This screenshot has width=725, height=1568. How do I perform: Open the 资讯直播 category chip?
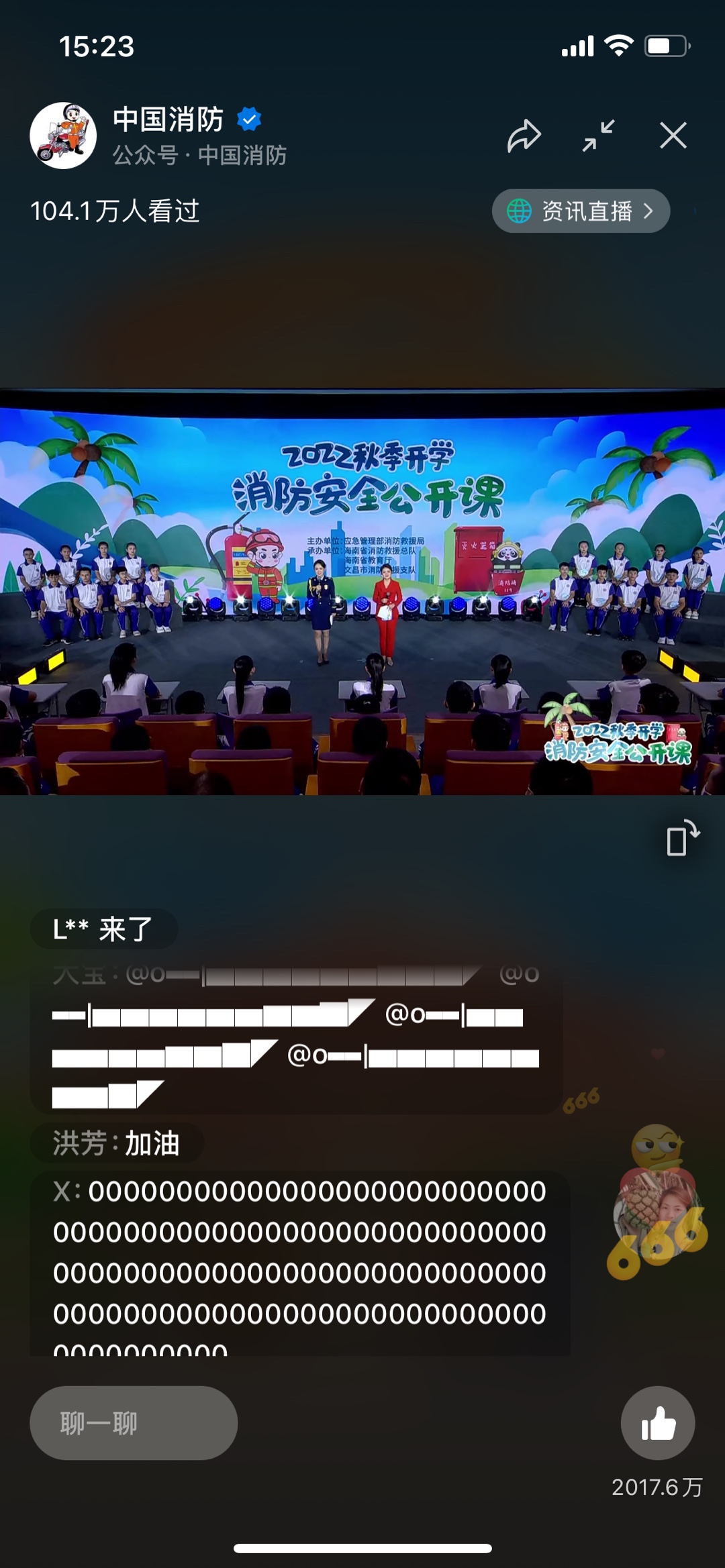click(581, 211)
